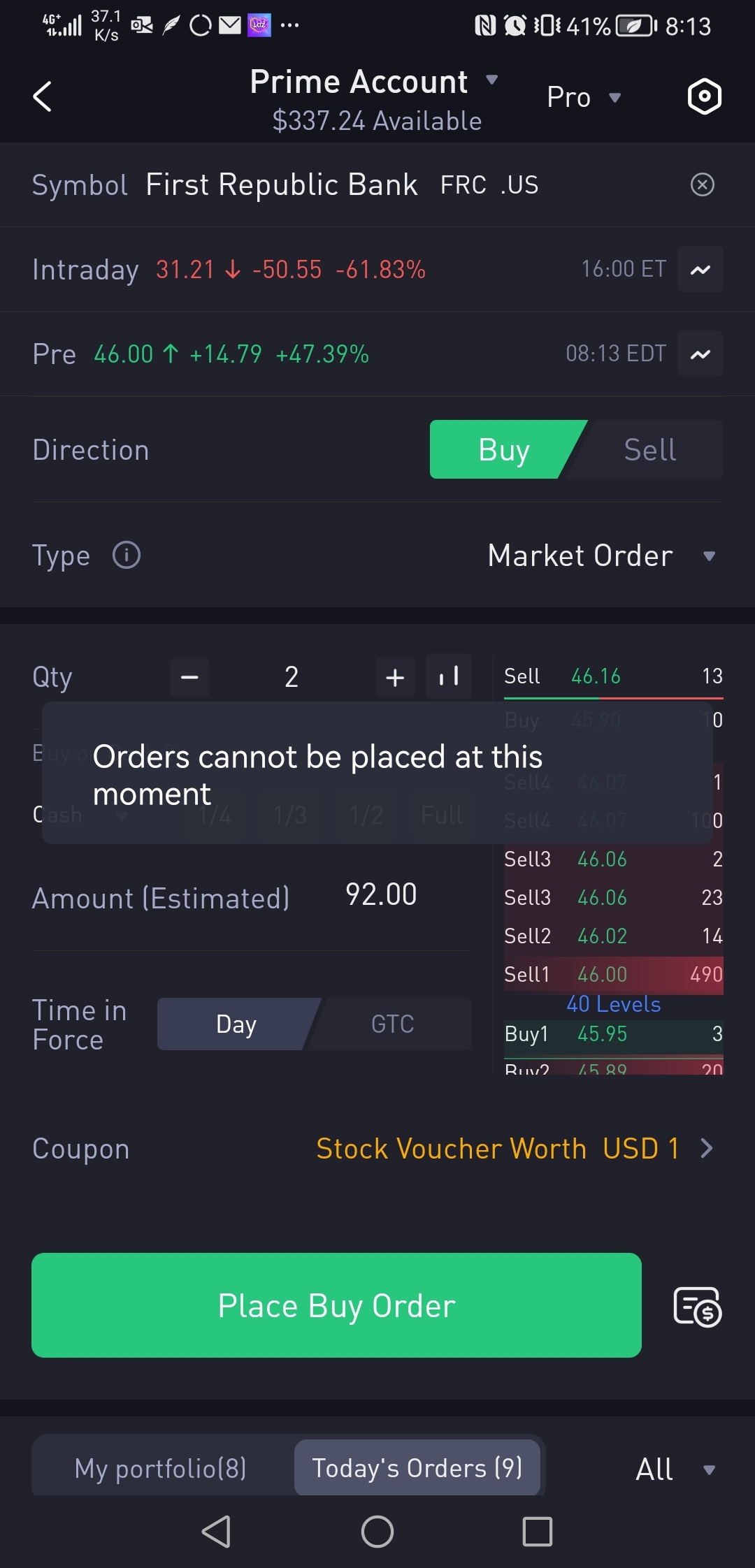755x1568 pixels.
Task: Select Buy direction
Action: pos(503,450)
